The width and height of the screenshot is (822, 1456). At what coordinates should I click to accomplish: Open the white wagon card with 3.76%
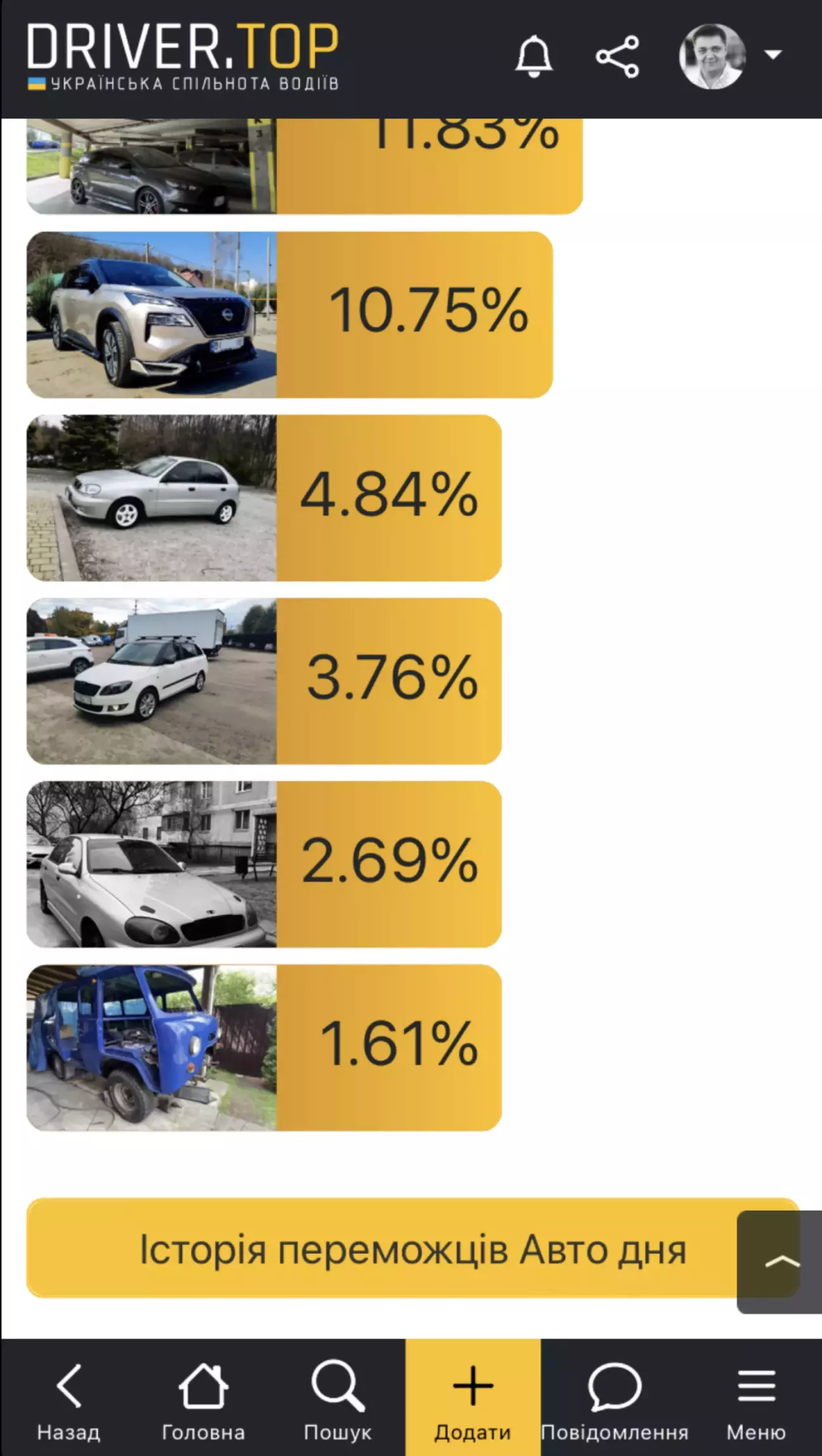coord(264,681)
